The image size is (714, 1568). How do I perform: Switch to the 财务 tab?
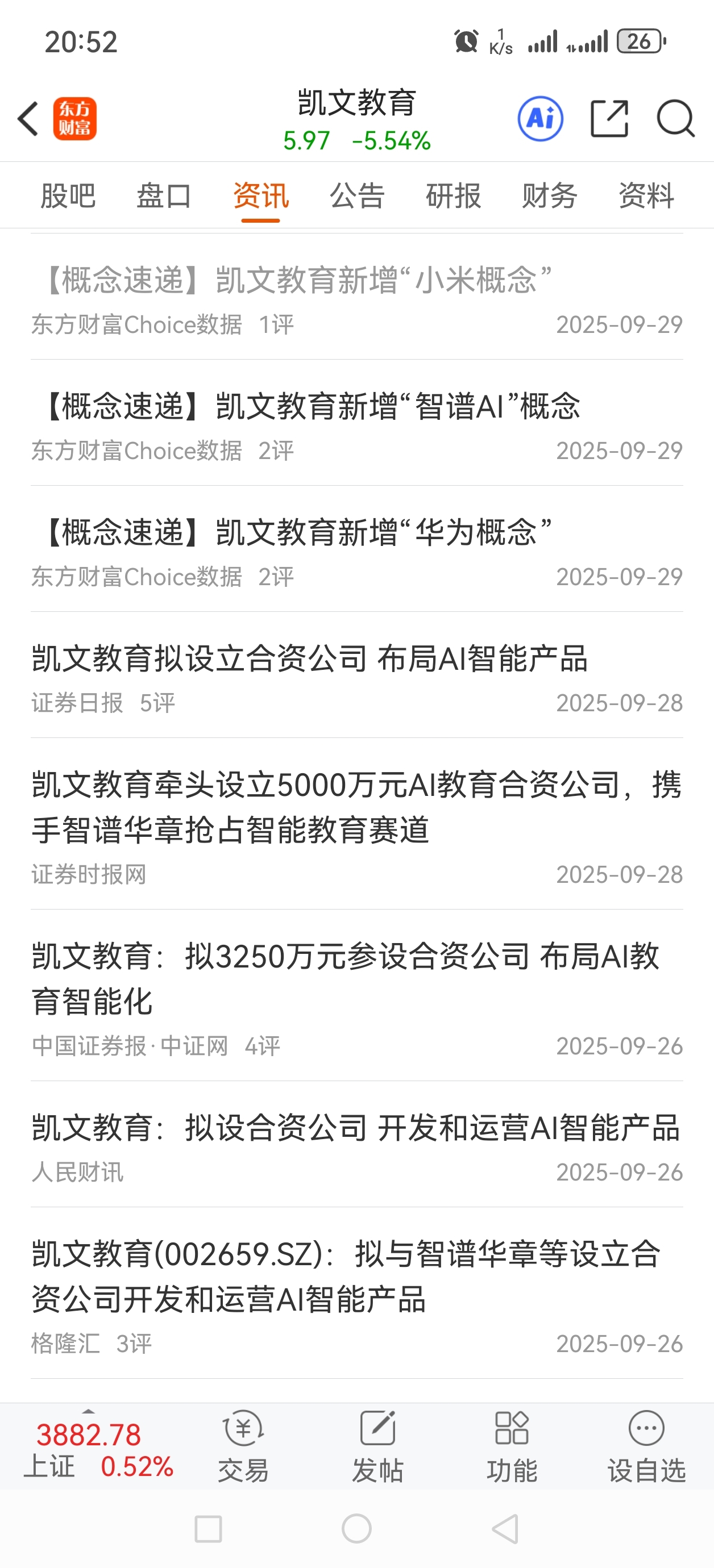point(550,196)
